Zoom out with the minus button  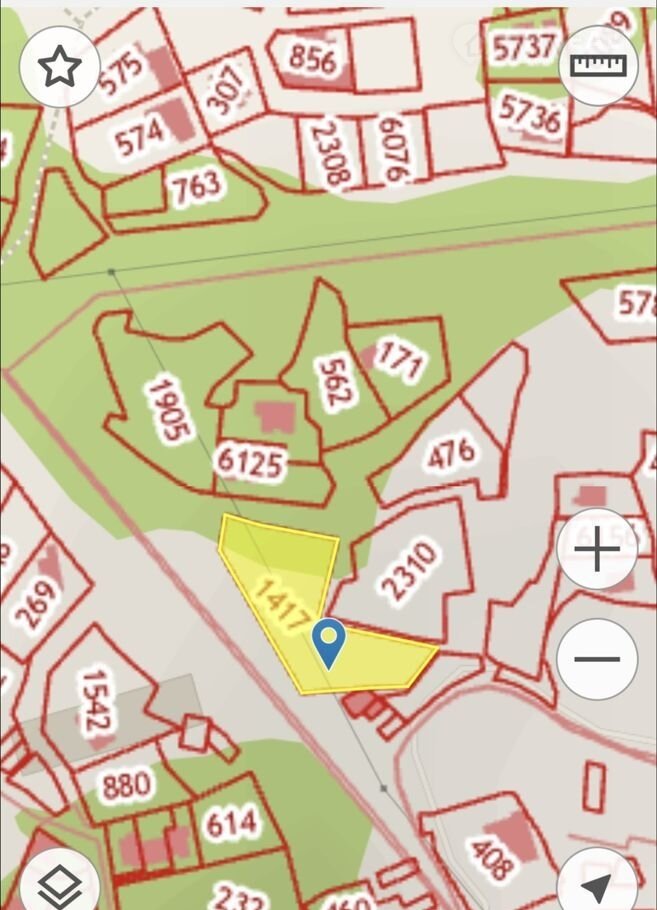pyautogui.click(x=597, y=659)
